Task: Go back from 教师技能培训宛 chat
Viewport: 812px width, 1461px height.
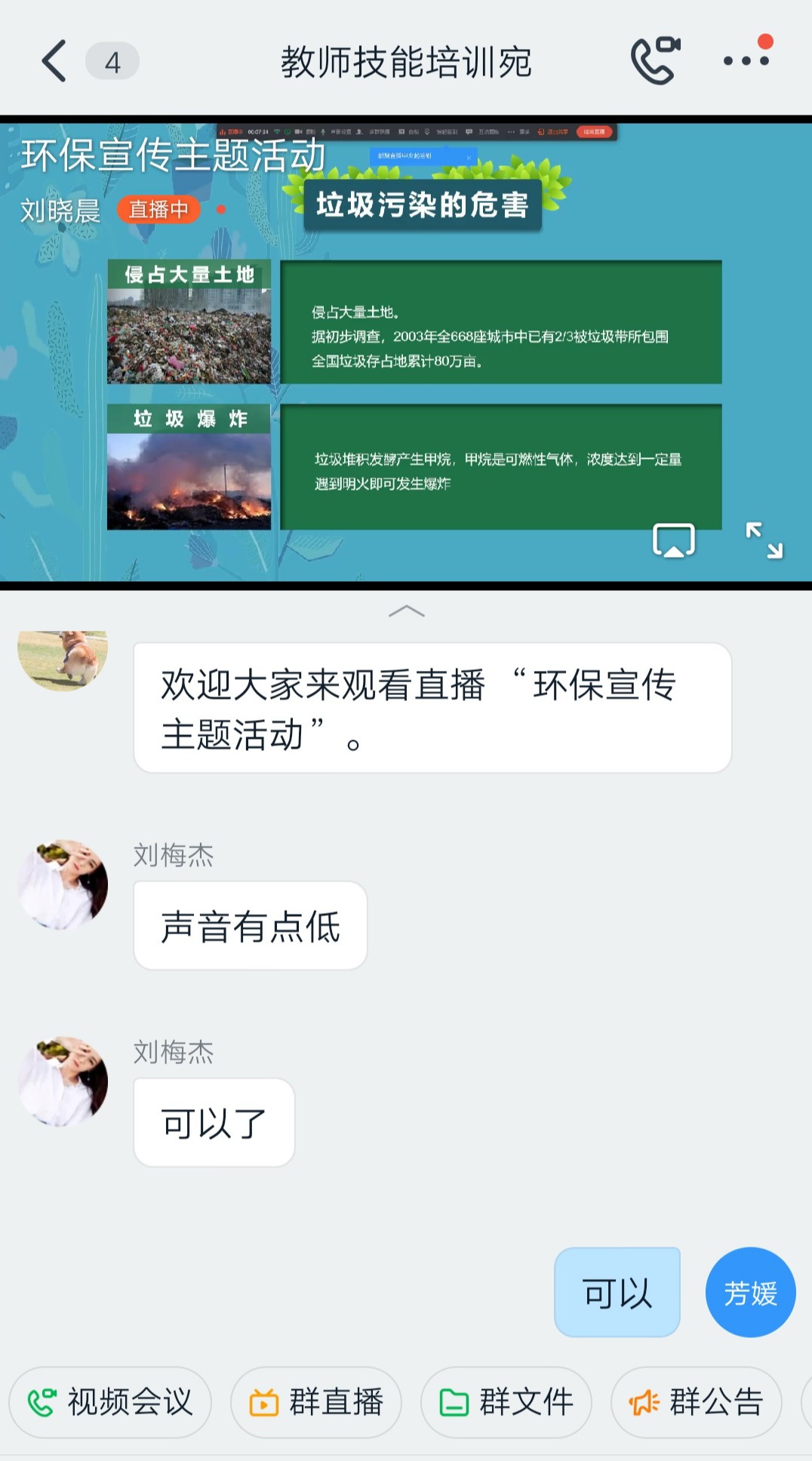Action: click(54, 61)
